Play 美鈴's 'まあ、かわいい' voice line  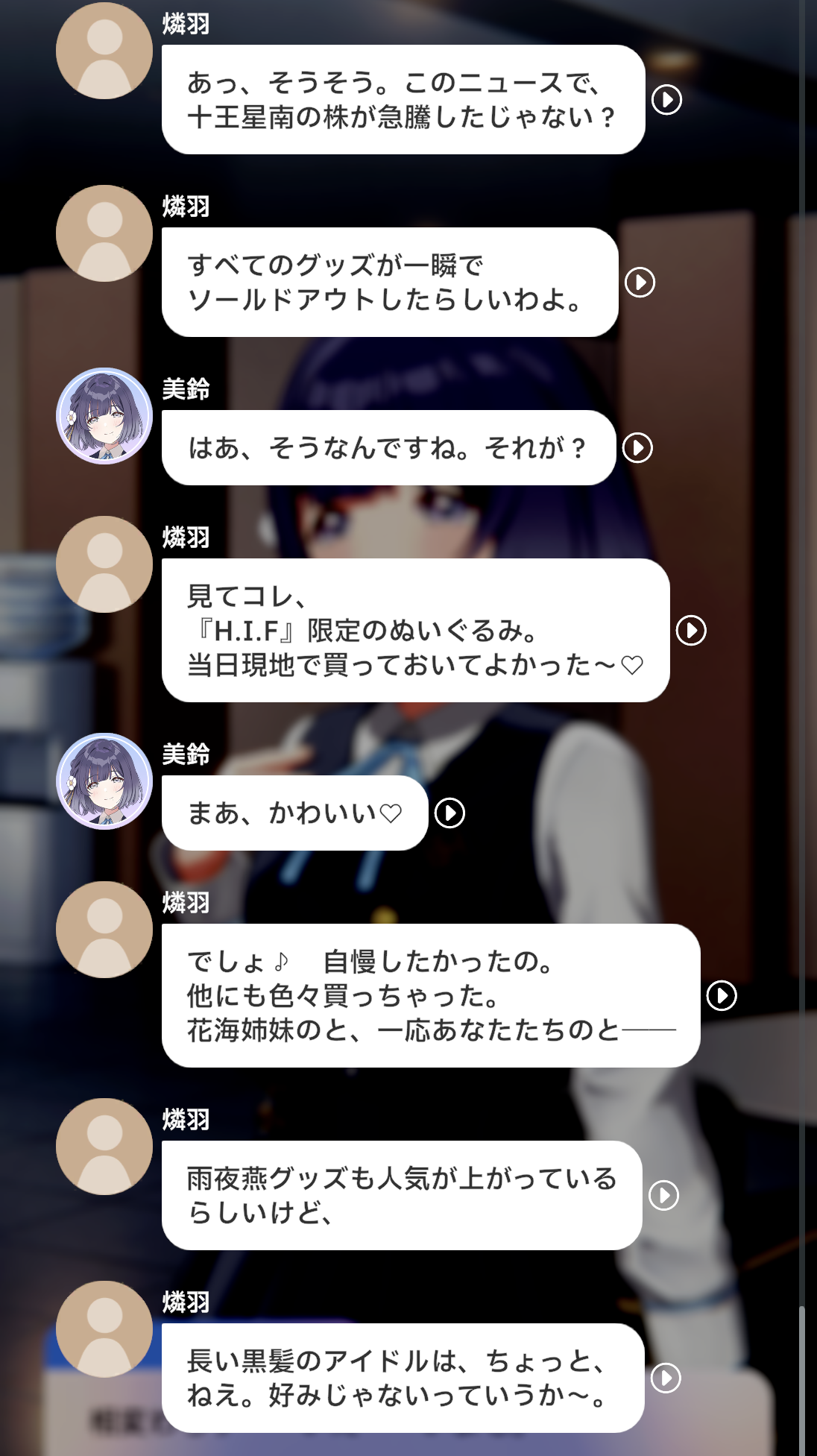click(449, 813)
